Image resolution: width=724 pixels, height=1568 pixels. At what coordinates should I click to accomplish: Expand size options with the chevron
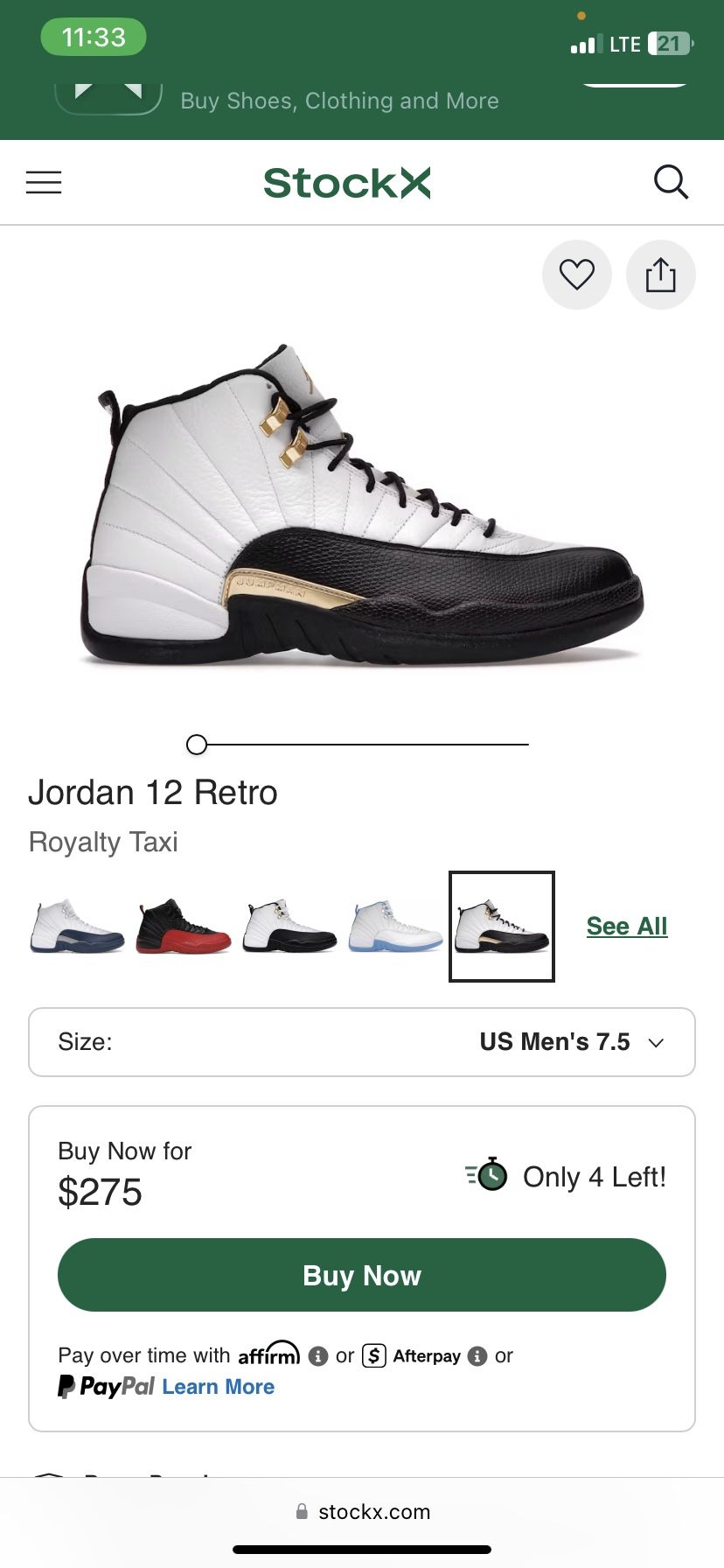(656, 1043)
